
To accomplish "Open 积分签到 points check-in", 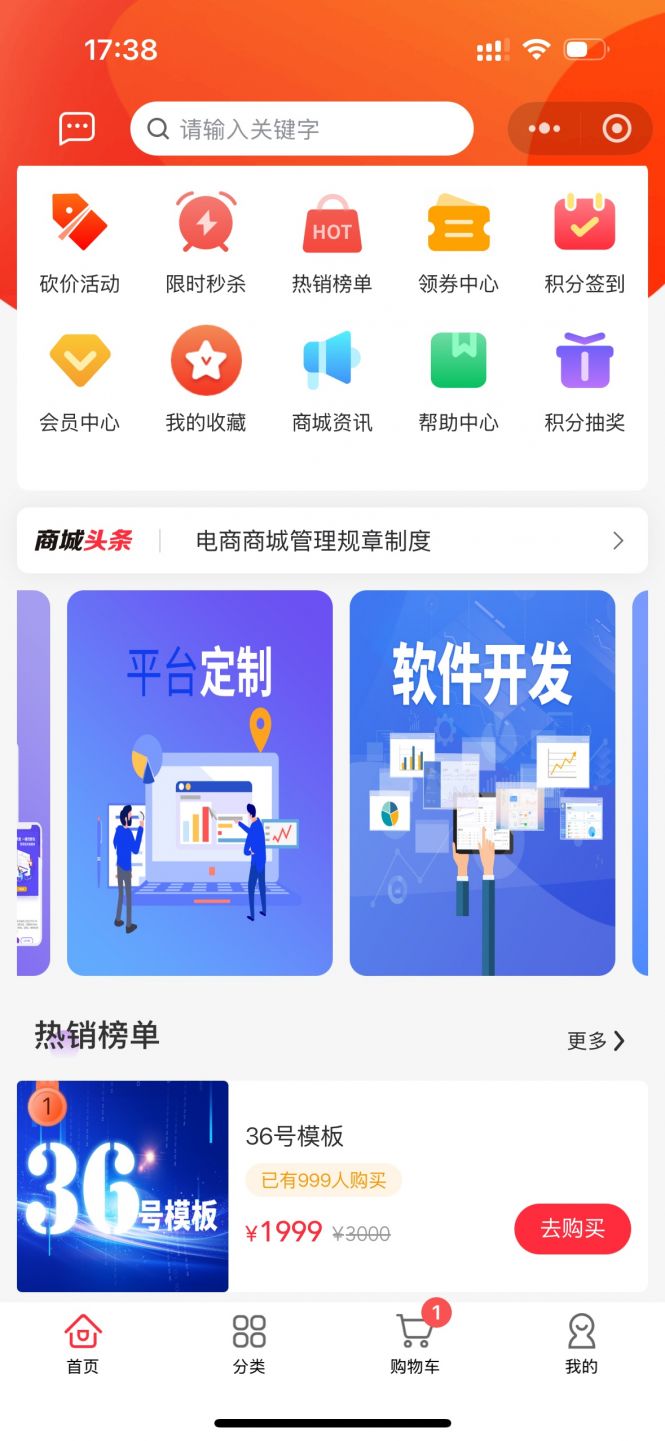I will (x=584, y=243).
